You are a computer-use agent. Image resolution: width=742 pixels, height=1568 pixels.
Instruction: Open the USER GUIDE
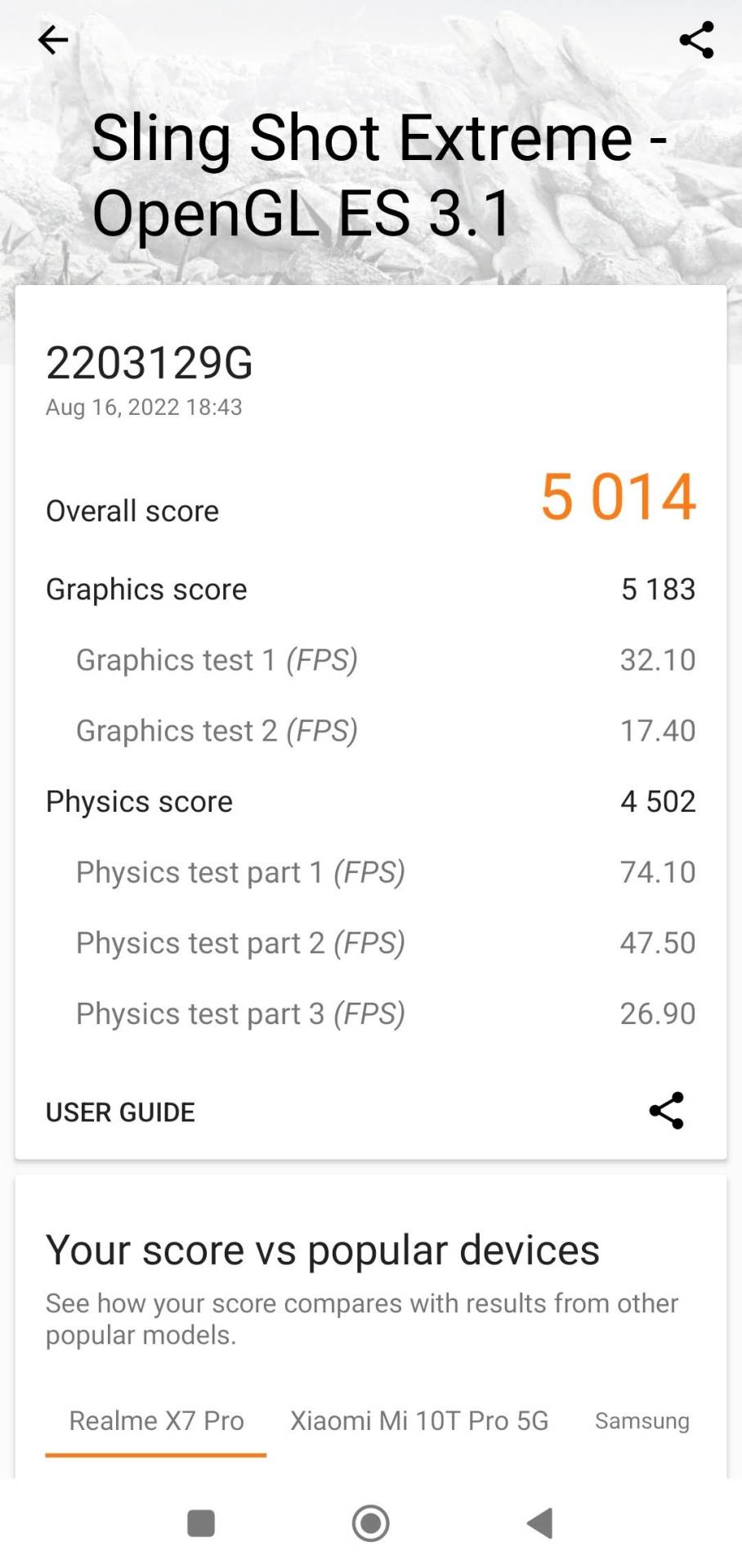120,1111
